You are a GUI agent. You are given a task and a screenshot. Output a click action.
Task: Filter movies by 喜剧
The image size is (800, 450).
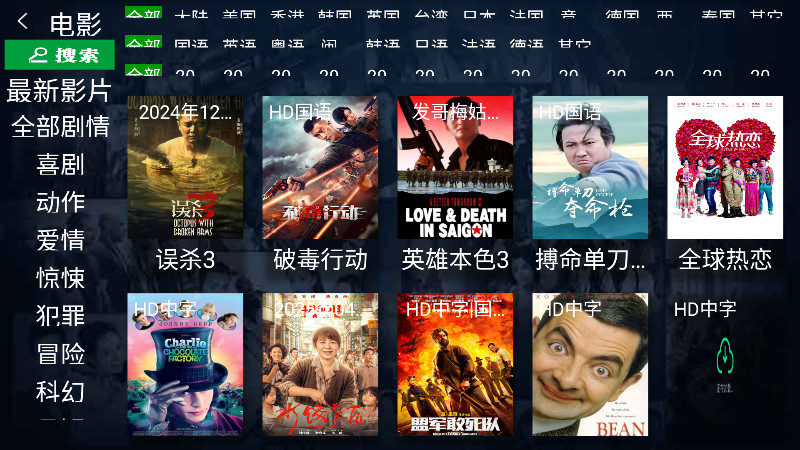point(60,165)
